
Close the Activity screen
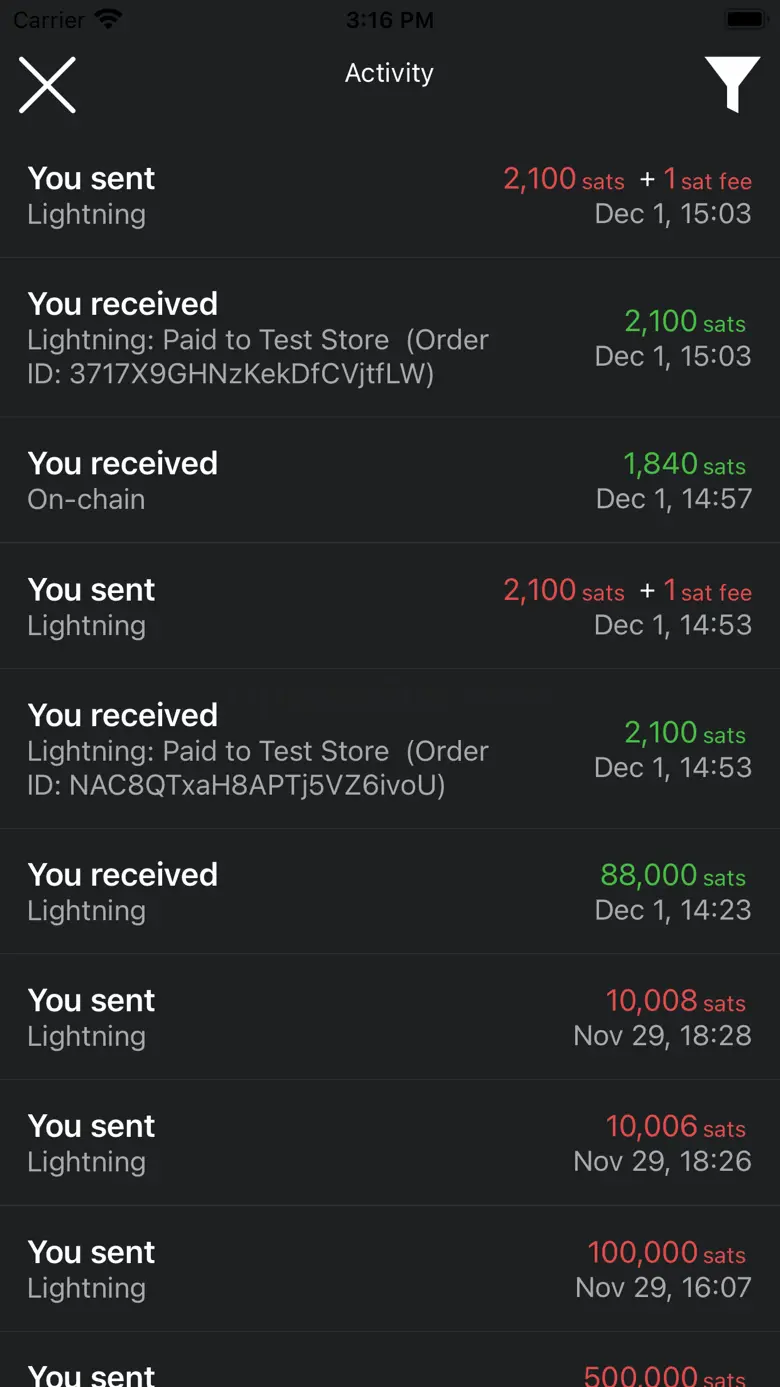pos(47,85)
